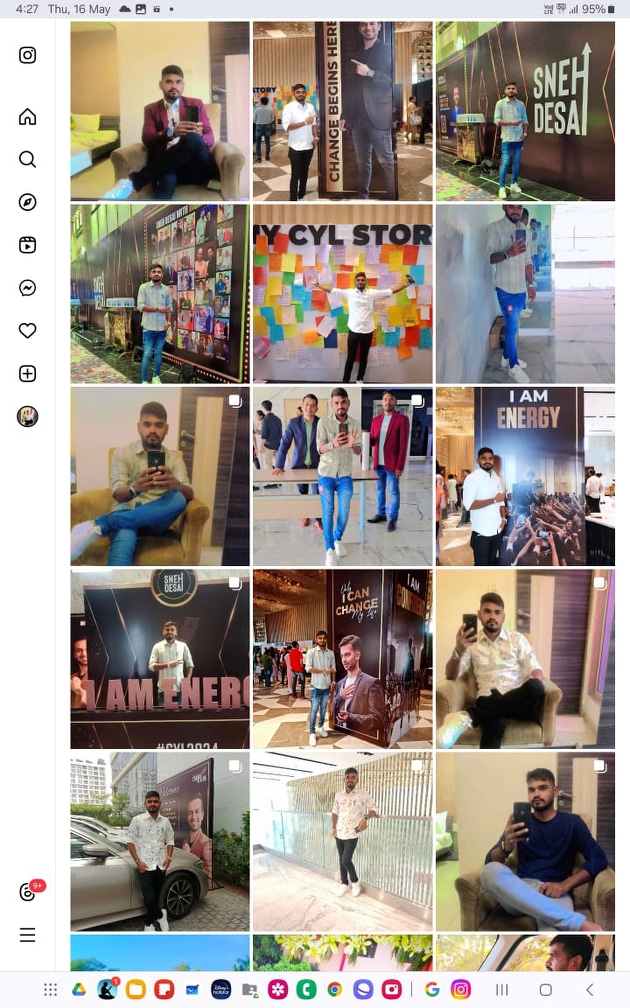Open the navy sweater armchair selfie post

[525, 842]
